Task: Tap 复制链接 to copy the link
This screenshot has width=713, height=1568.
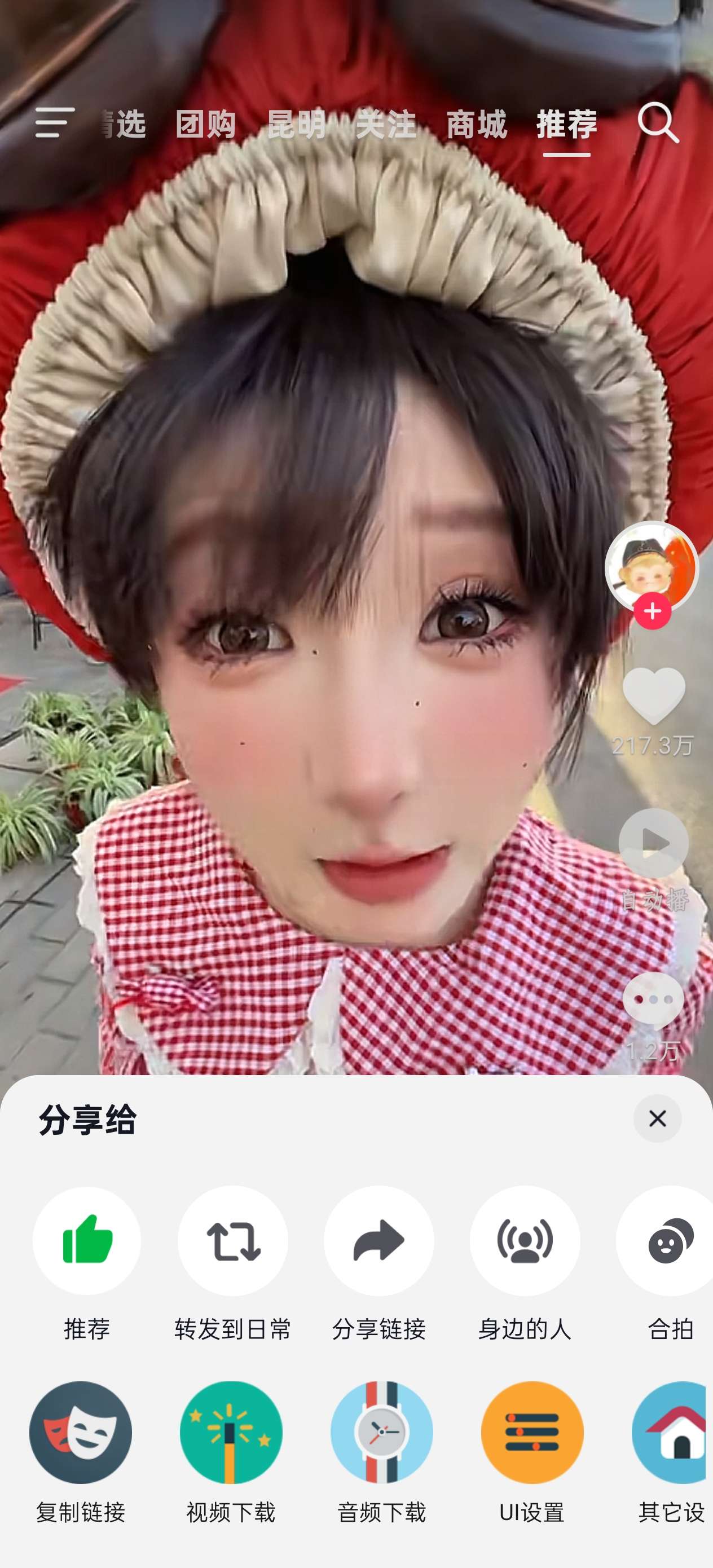Action: 80,1433
